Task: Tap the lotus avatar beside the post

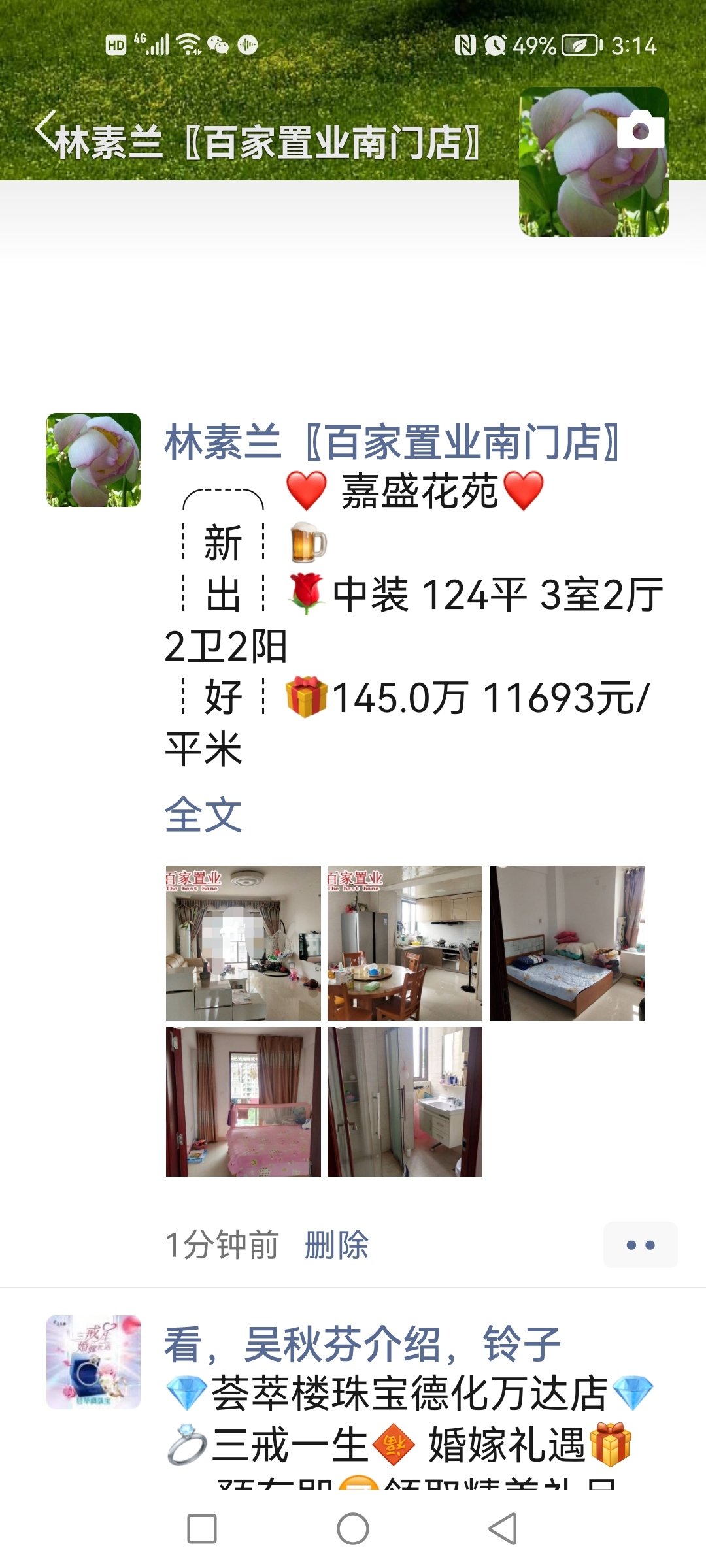Action: [93, 460]
